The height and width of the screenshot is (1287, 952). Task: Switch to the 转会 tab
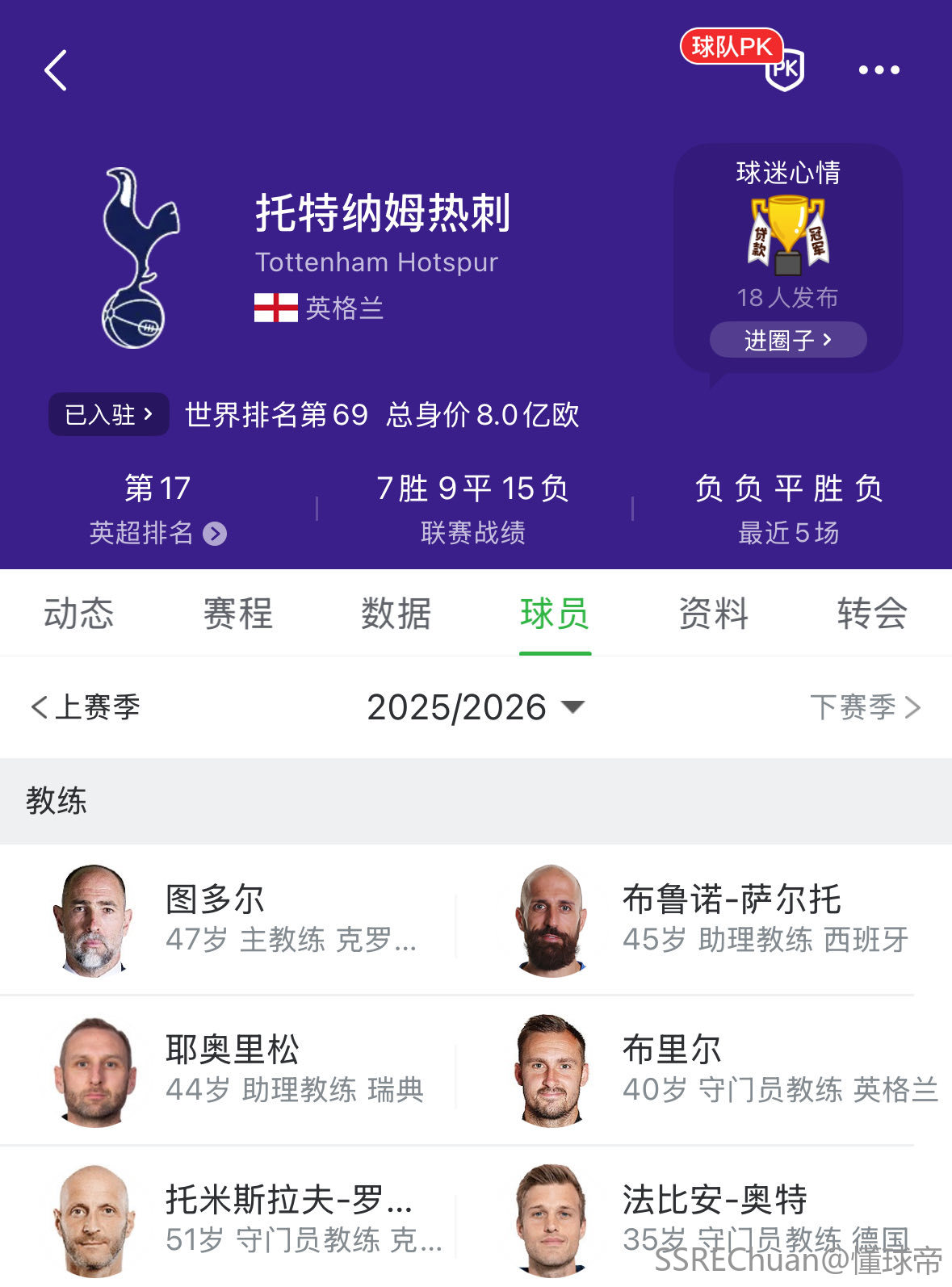pos(872,614)
